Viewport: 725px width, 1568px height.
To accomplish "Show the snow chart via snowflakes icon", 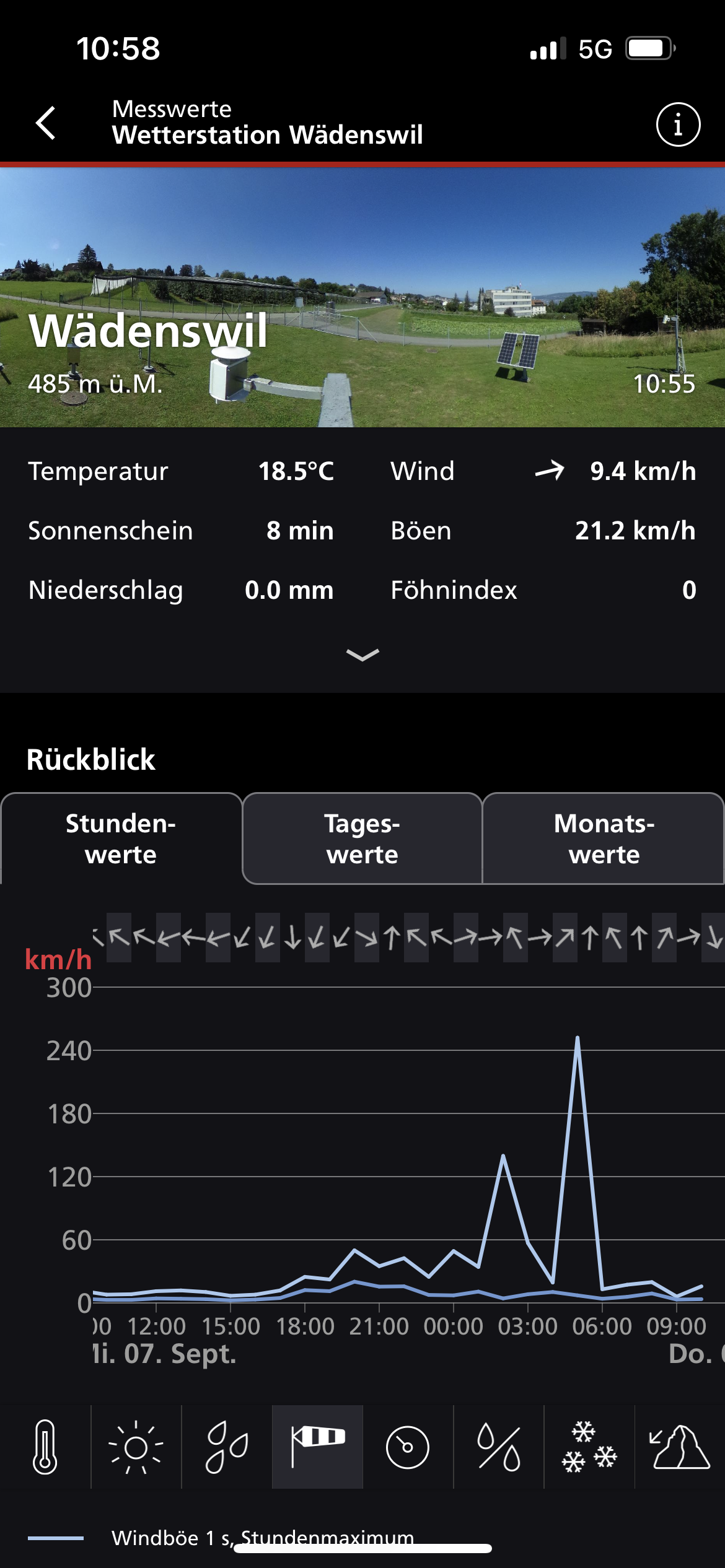I will coord(589,1447).
